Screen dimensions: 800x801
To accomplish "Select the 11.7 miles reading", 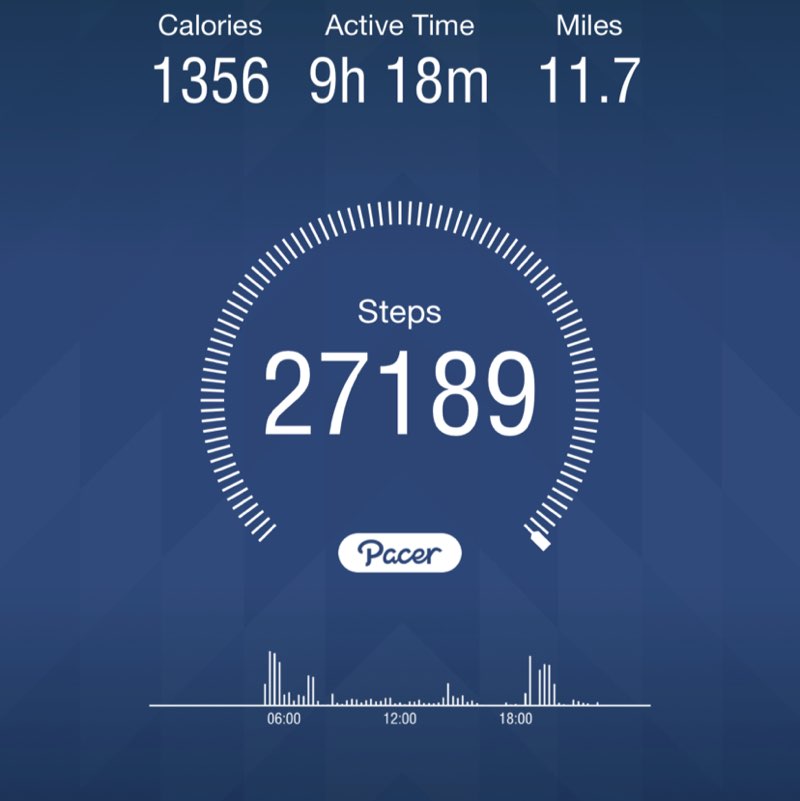I will [591, 80].
